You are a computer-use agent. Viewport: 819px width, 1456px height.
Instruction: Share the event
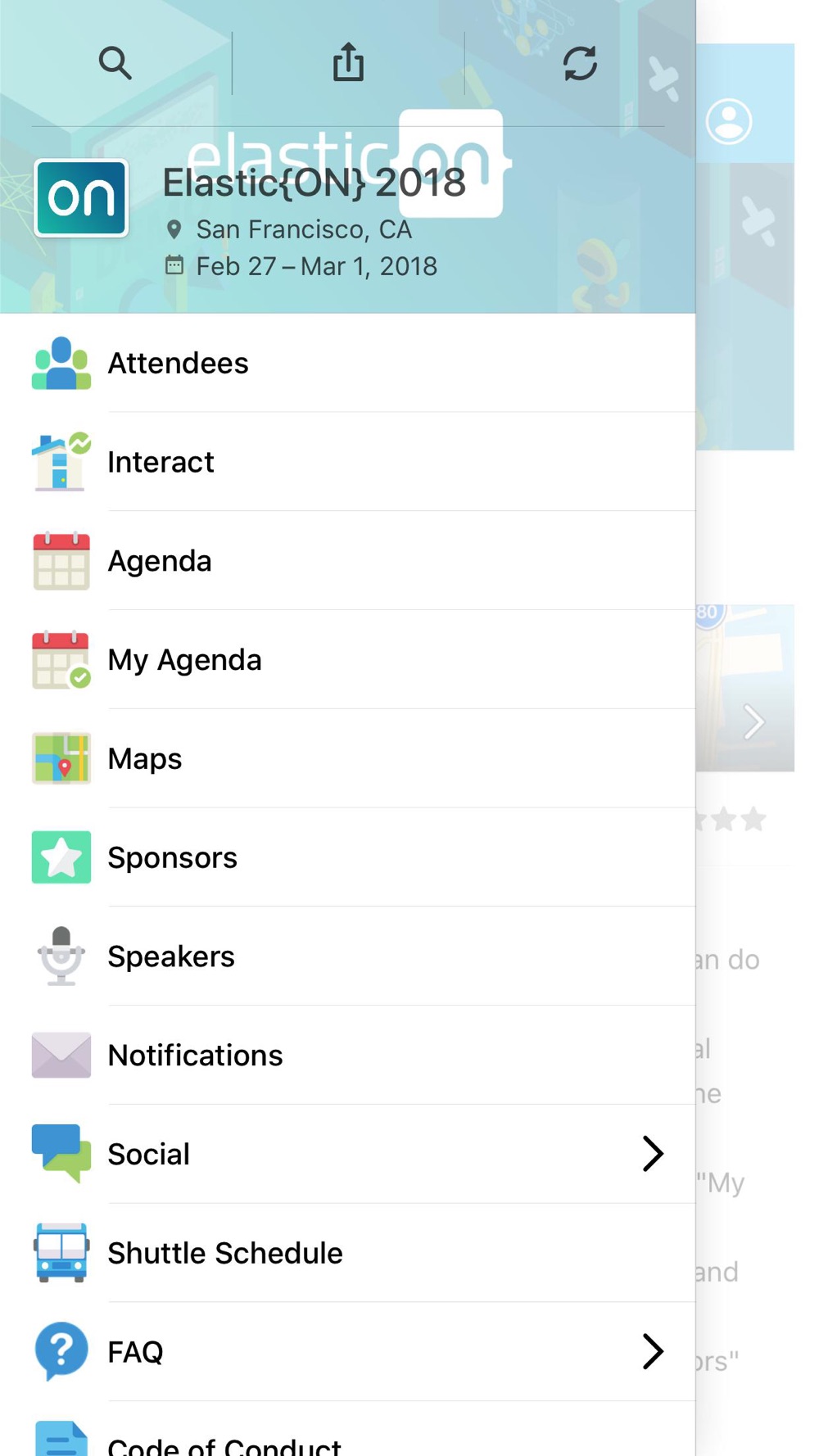348,63
